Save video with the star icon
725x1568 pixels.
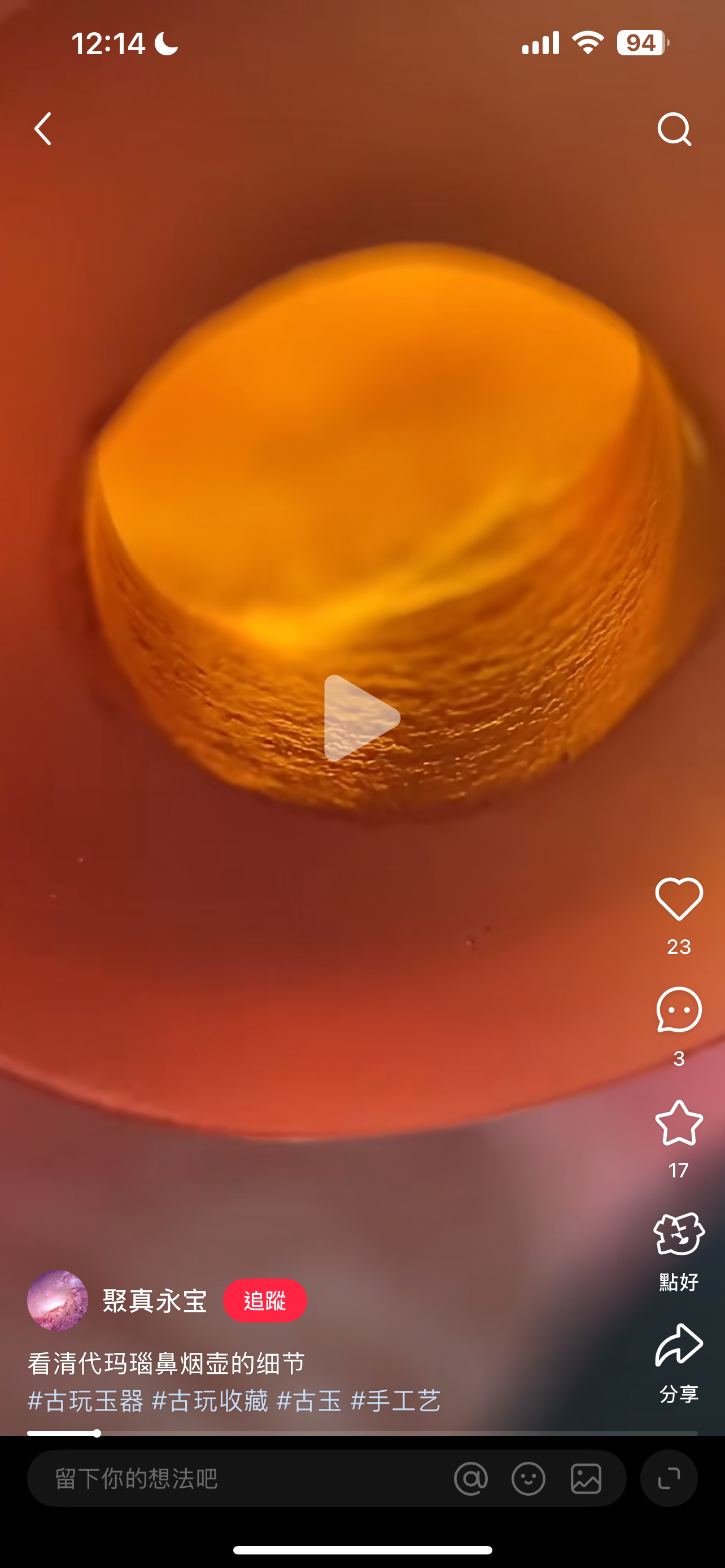(679, 1123)
